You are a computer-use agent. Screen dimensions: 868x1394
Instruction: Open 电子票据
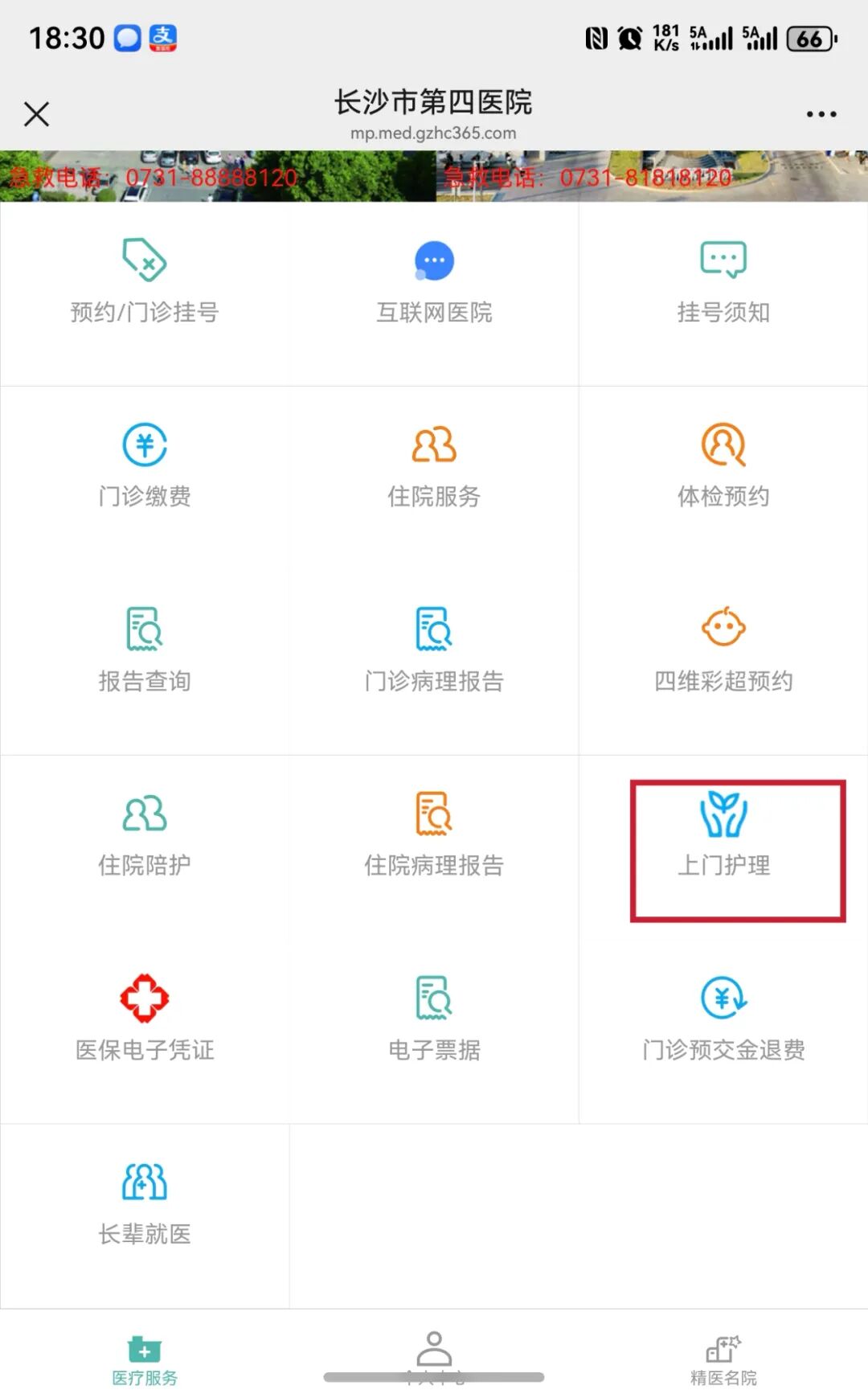click(x=434, y=1019)
